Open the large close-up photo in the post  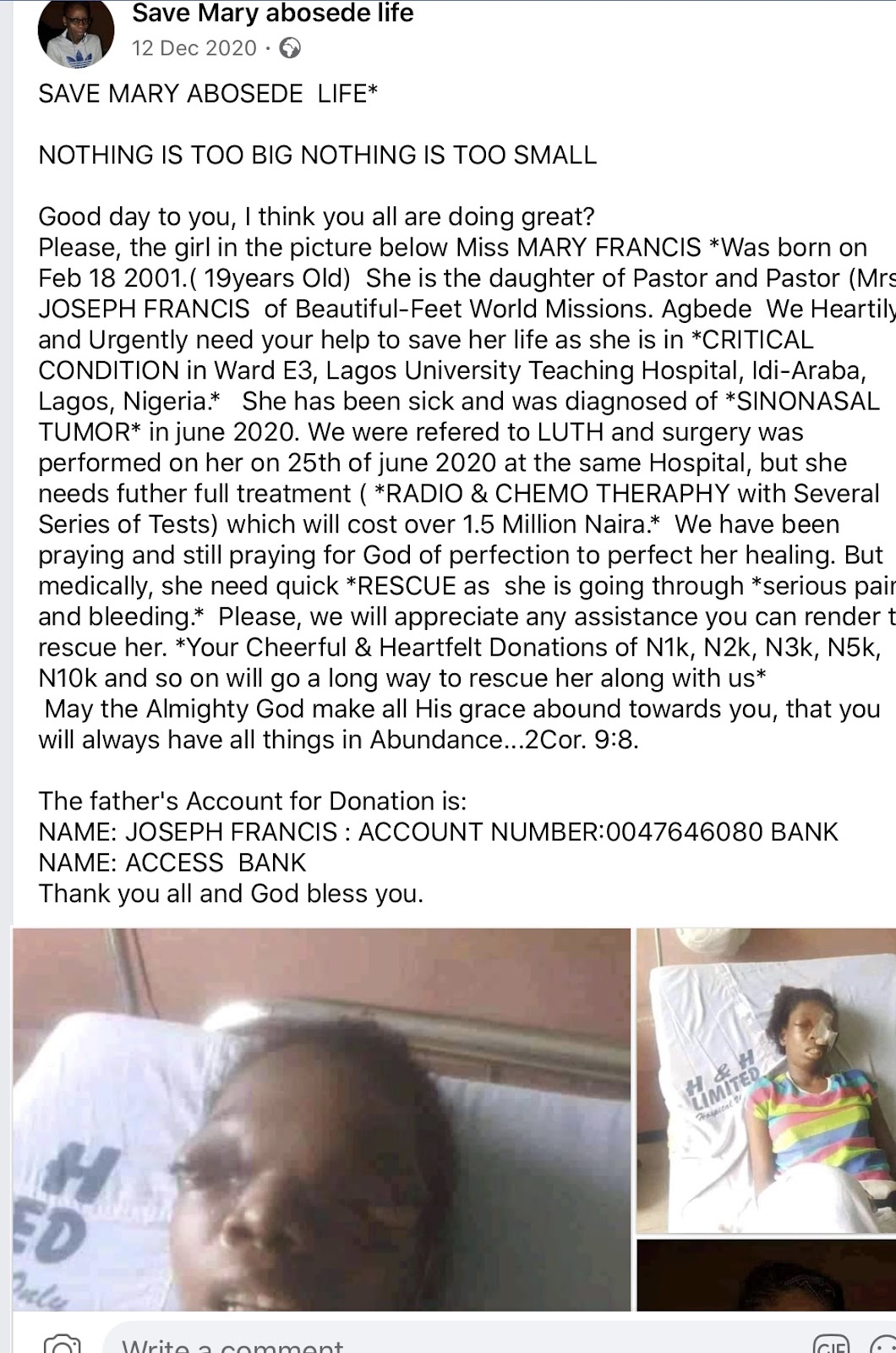coord(321,1118)
